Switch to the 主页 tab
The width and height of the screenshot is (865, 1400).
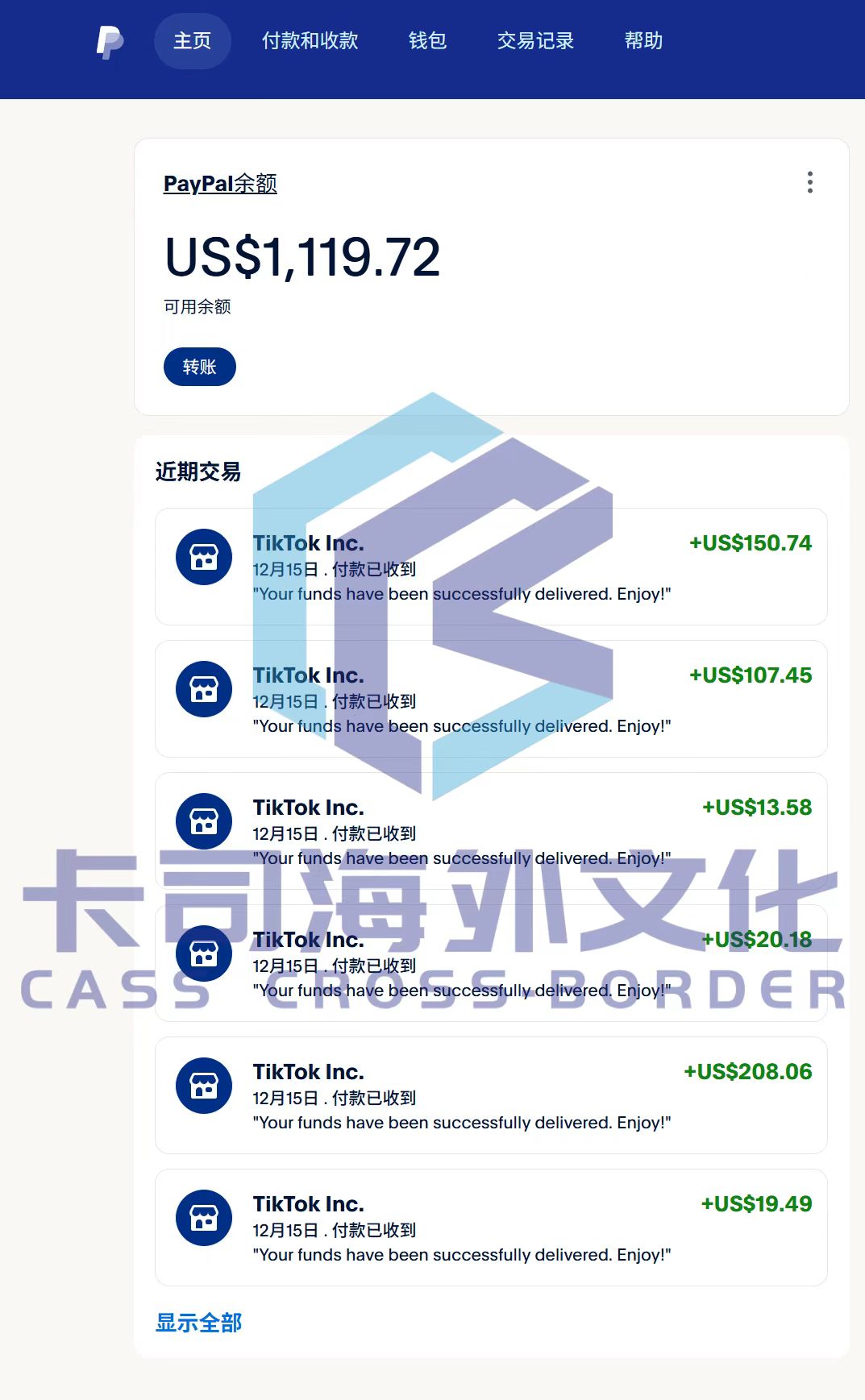click(192, 41)
